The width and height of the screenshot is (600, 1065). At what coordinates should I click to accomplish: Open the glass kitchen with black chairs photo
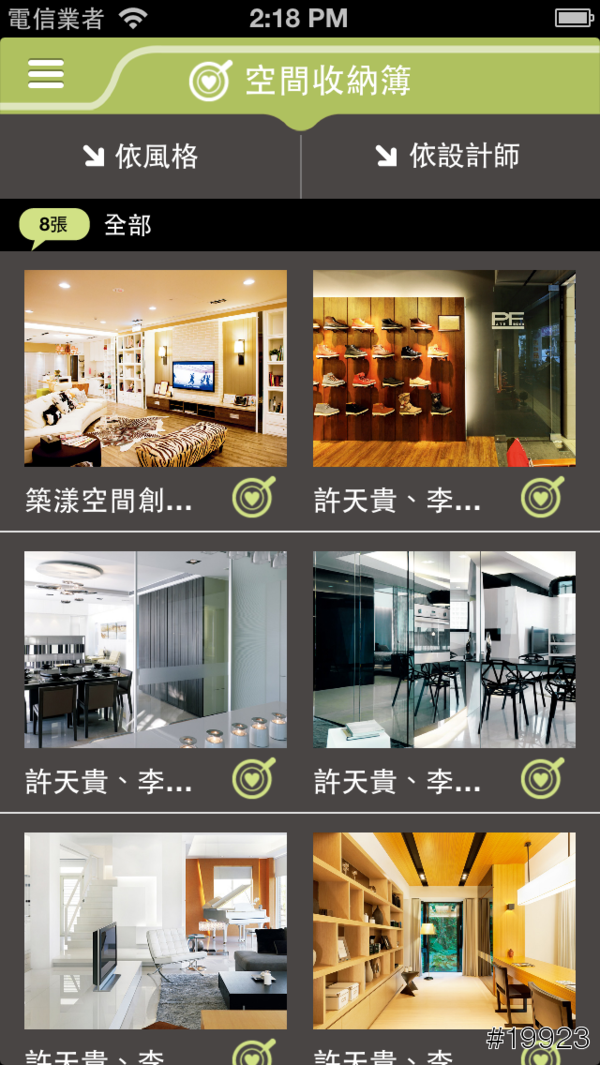444,649
